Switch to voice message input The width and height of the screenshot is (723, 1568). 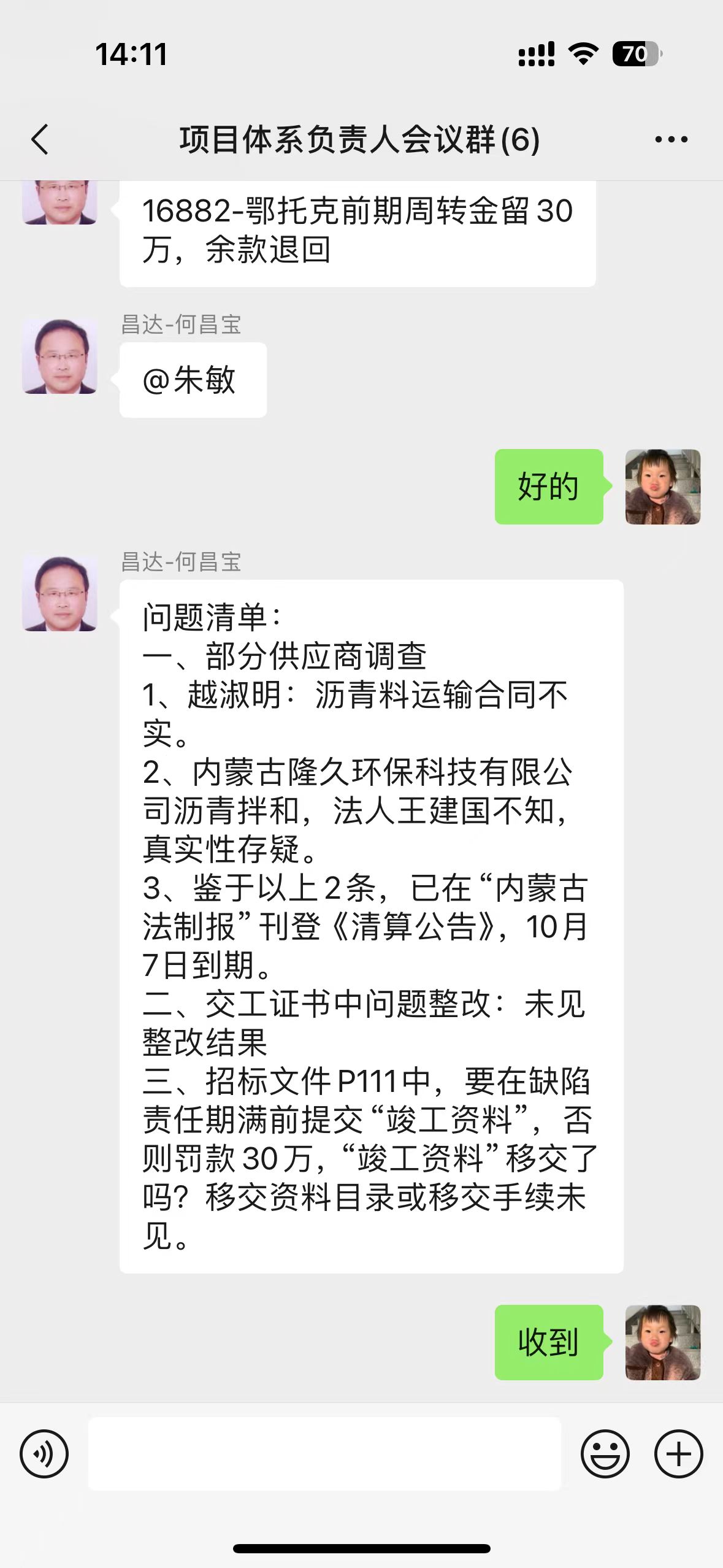[44, 1453]
